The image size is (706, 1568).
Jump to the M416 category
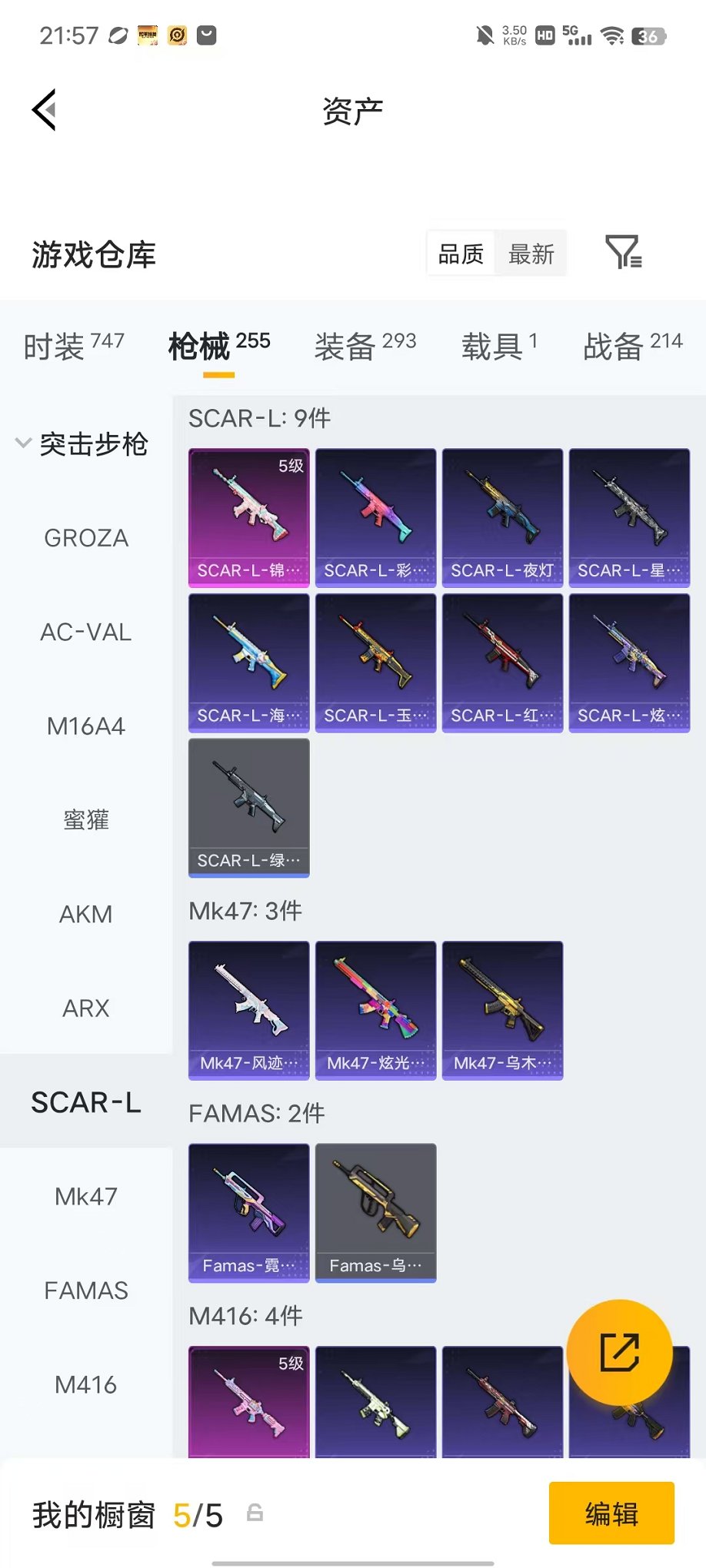tap(86, 1384)
